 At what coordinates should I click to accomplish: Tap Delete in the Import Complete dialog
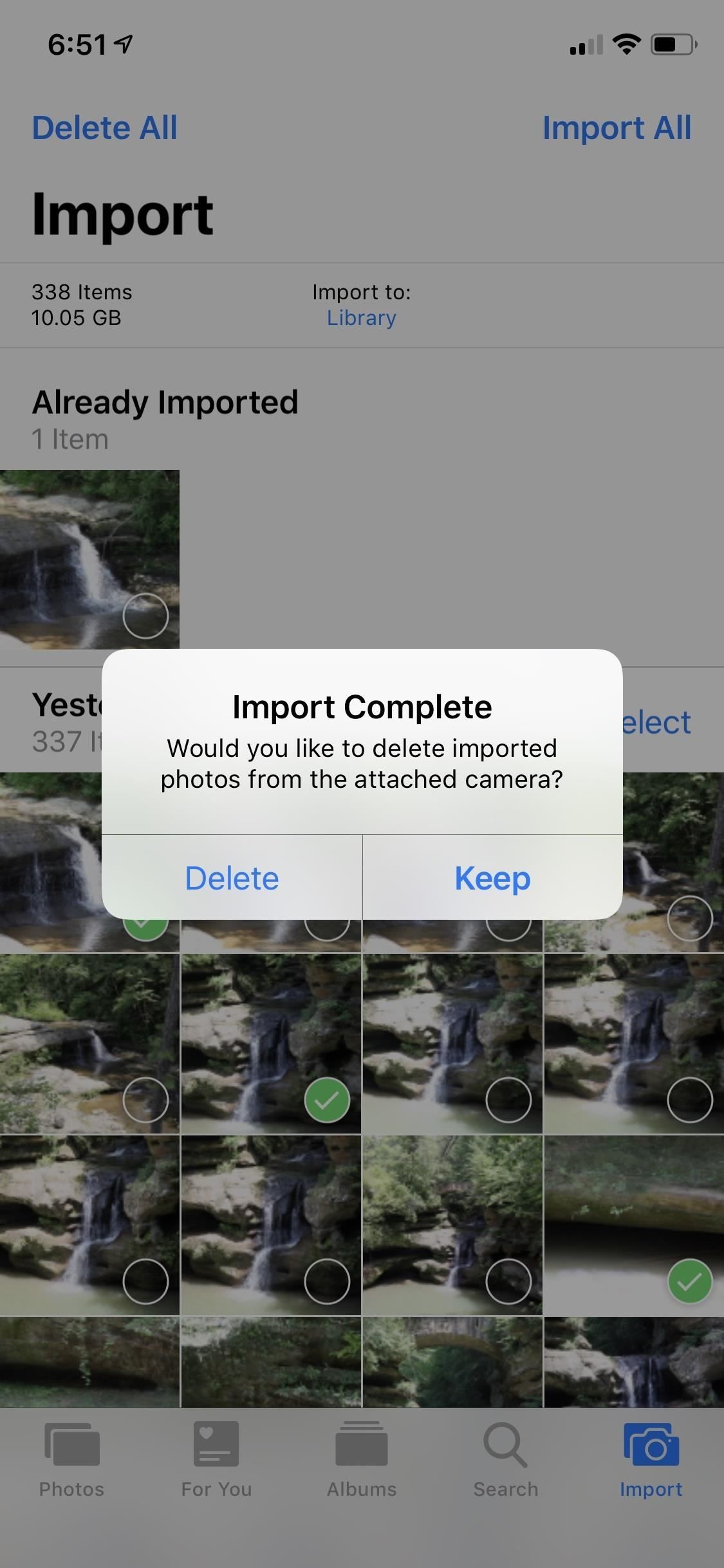point(232,878)
